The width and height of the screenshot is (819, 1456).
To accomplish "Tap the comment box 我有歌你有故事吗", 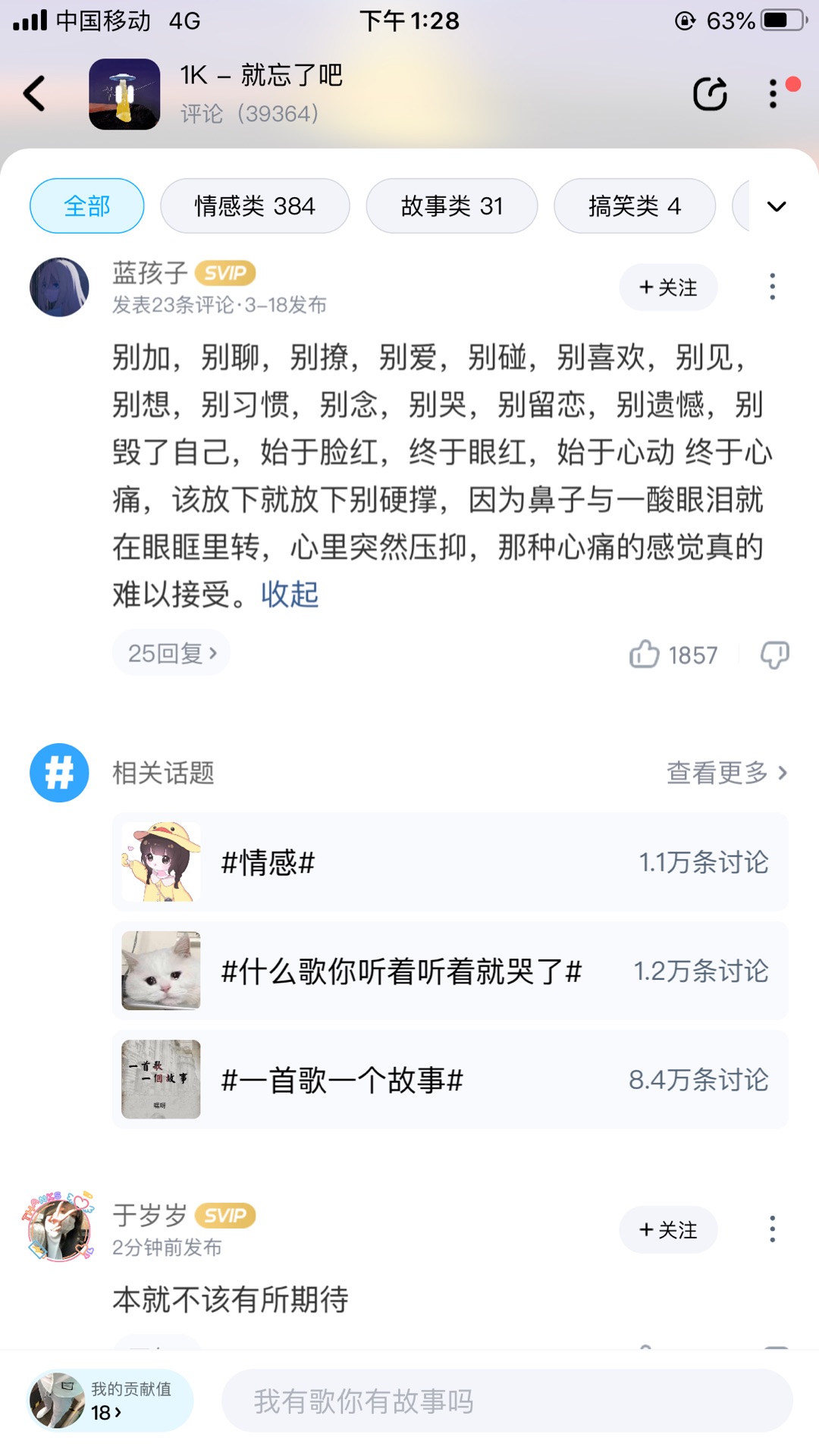I will click(x=507, y=1401).
